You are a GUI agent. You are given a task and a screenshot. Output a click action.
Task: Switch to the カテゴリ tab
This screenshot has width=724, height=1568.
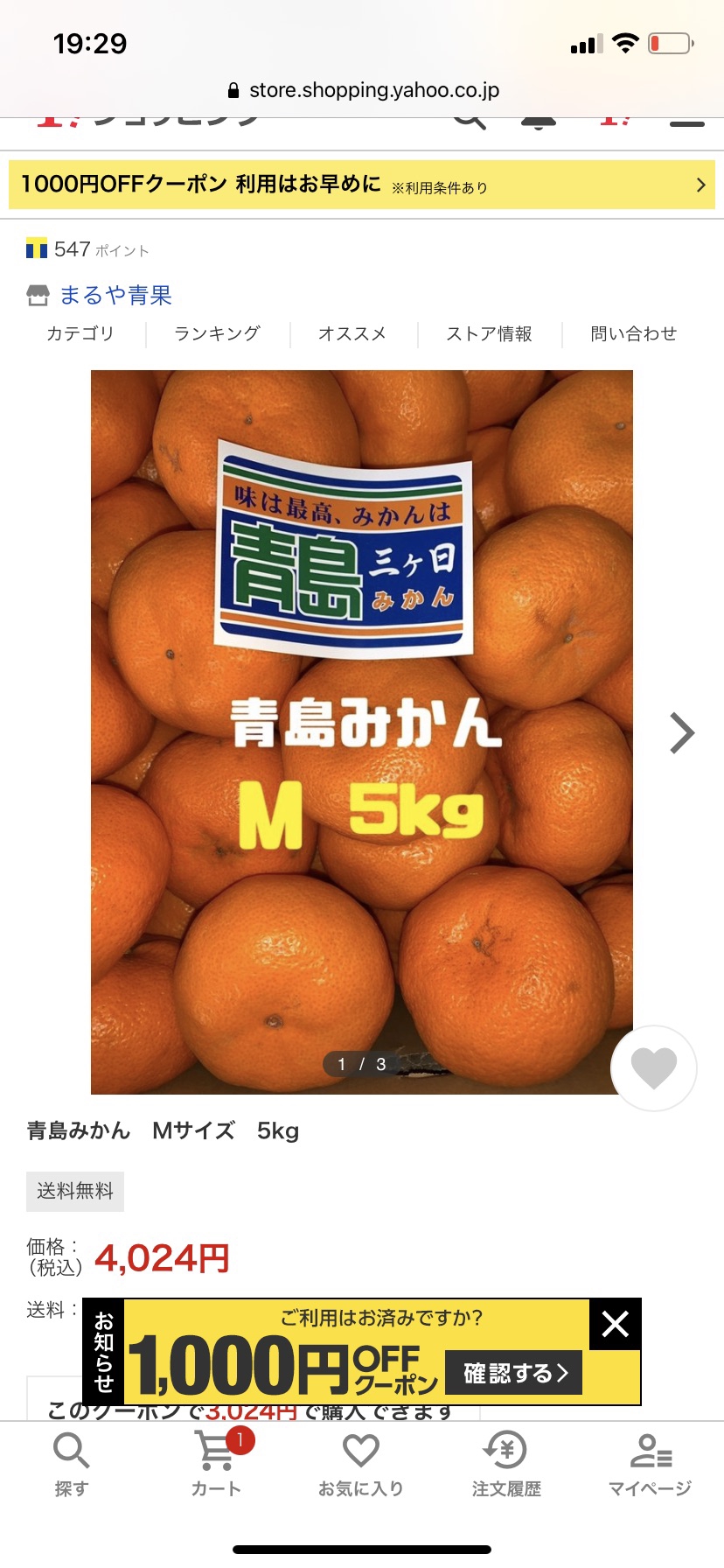point(80,333)
